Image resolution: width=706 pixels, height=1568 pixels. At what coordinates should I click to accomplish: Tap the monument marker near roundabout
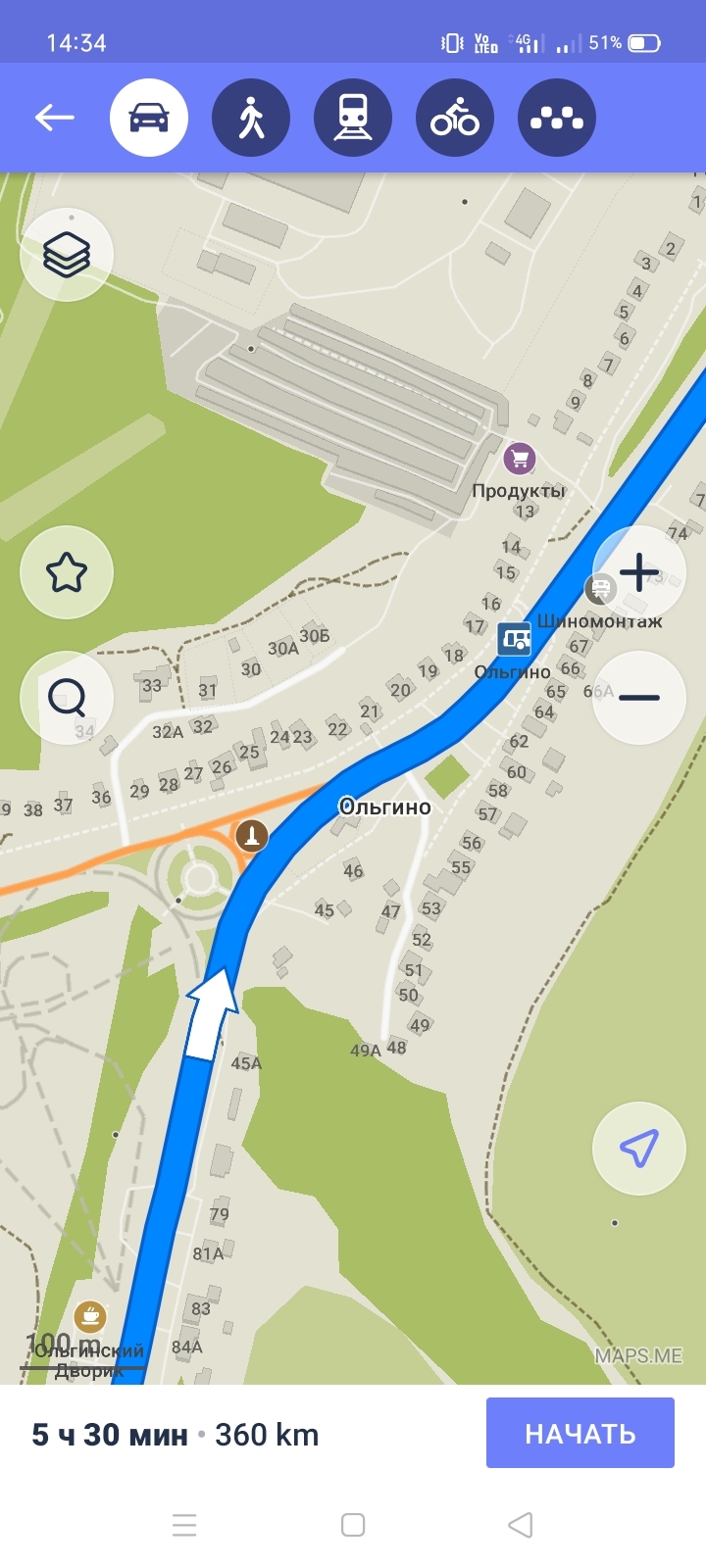tap(252, 836)
